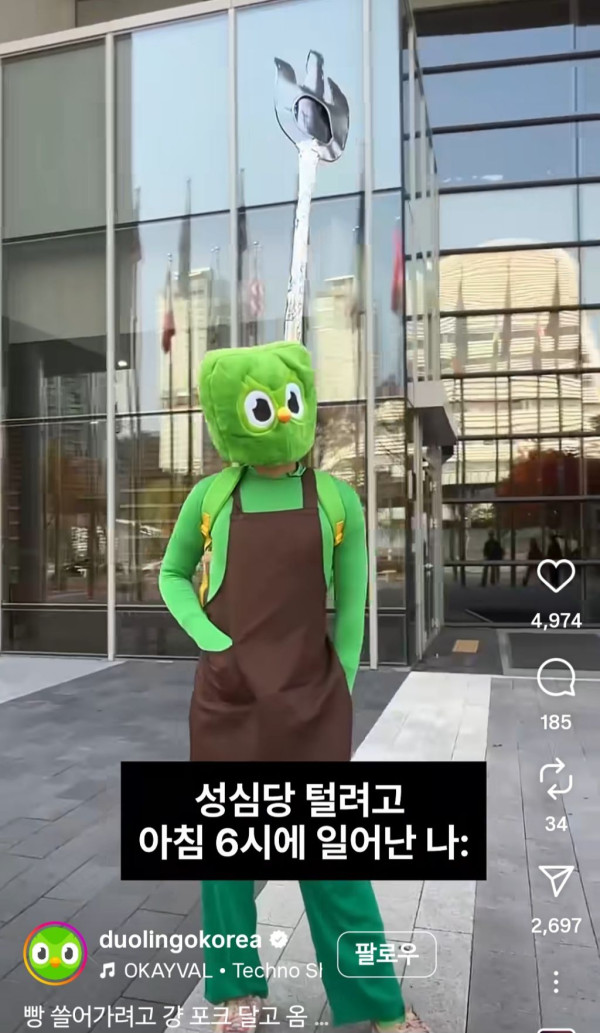
Task: Open the duolingokorea username profile link
Action: pyautogui.click(x=180, y=940)
